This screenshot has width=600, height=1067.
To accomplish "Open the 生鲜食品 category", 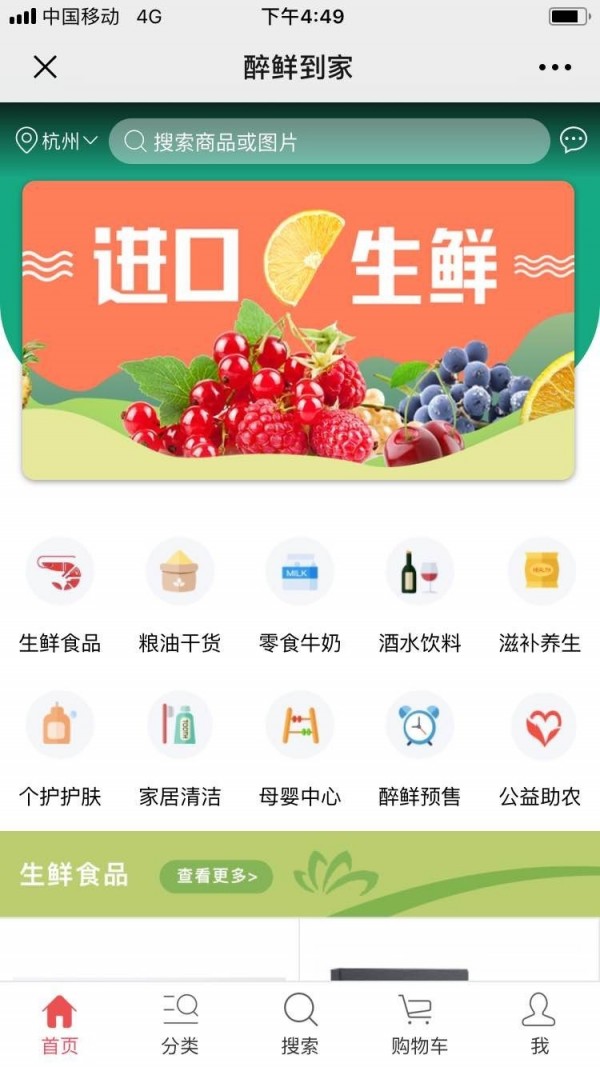I will [60, 594].
